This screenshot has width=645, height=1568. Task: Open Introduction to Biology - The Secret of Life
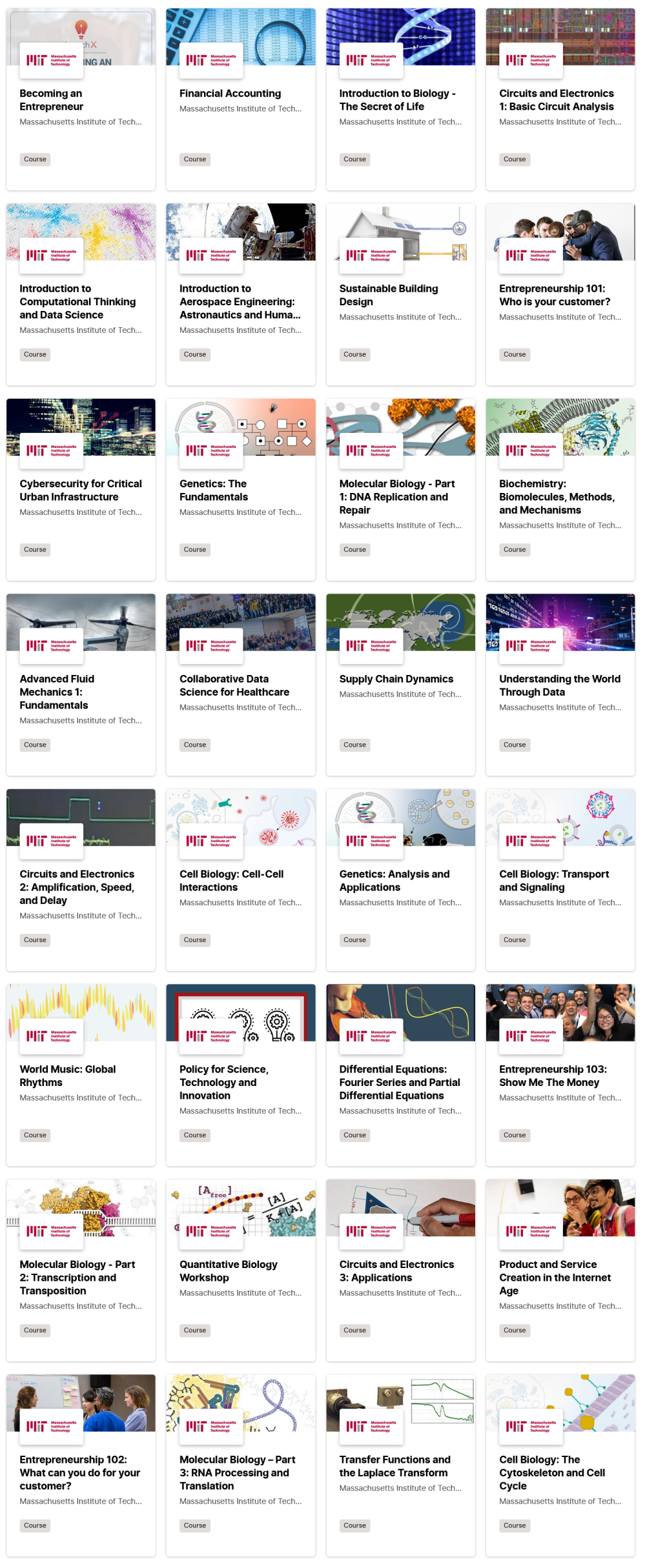[397, 100]
